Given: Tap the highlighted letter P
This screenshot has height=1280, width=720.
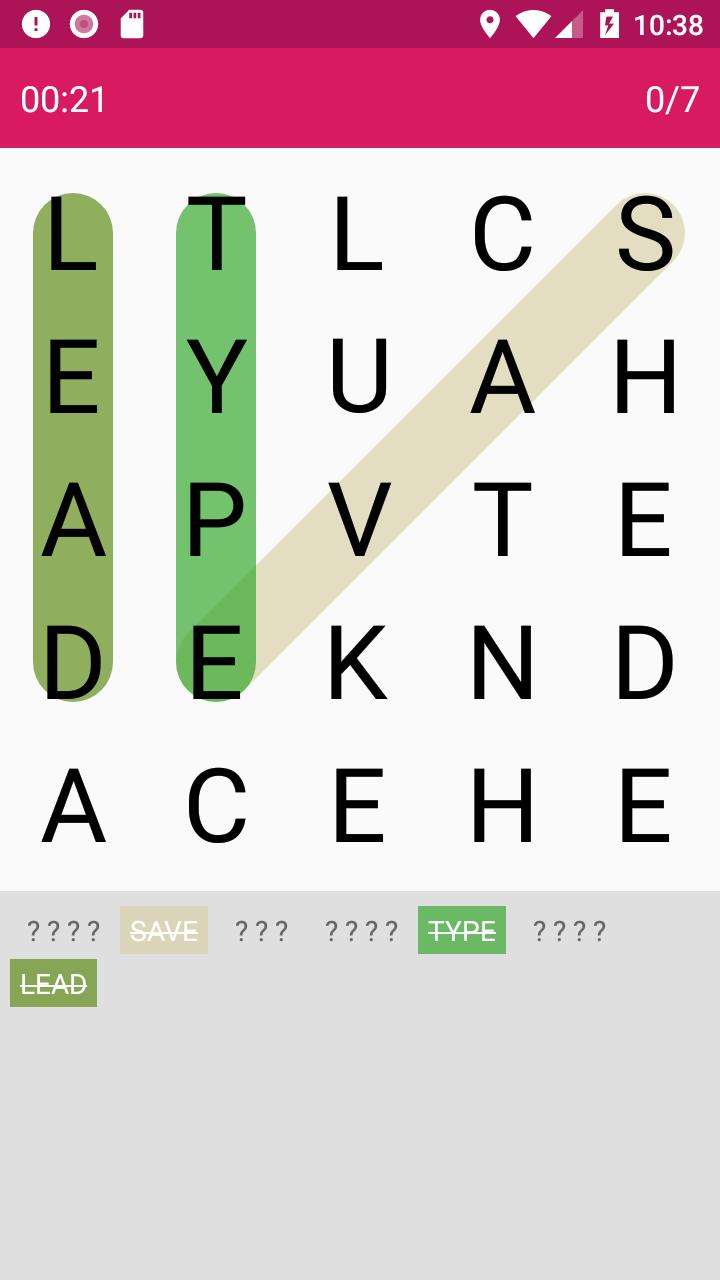Looking at the screenshot, I should click(x=216, y=520).
